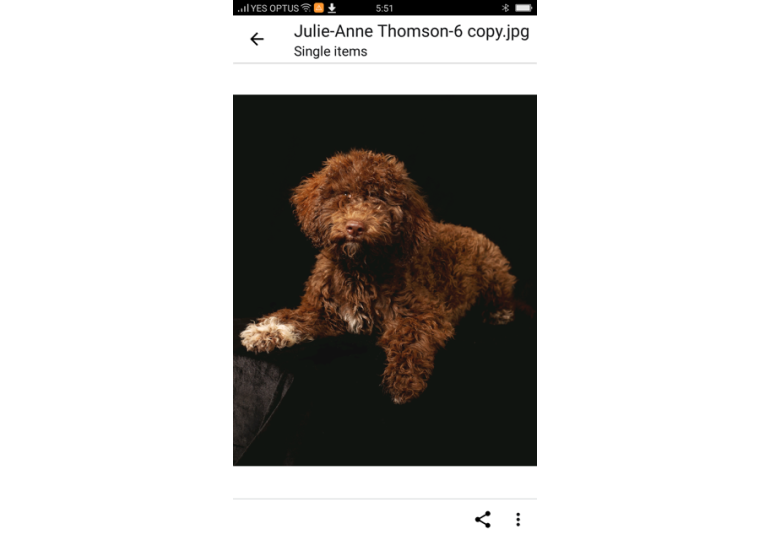Share this photo
The width and height of the screenshot is (770, 540).
pos(483,519)
